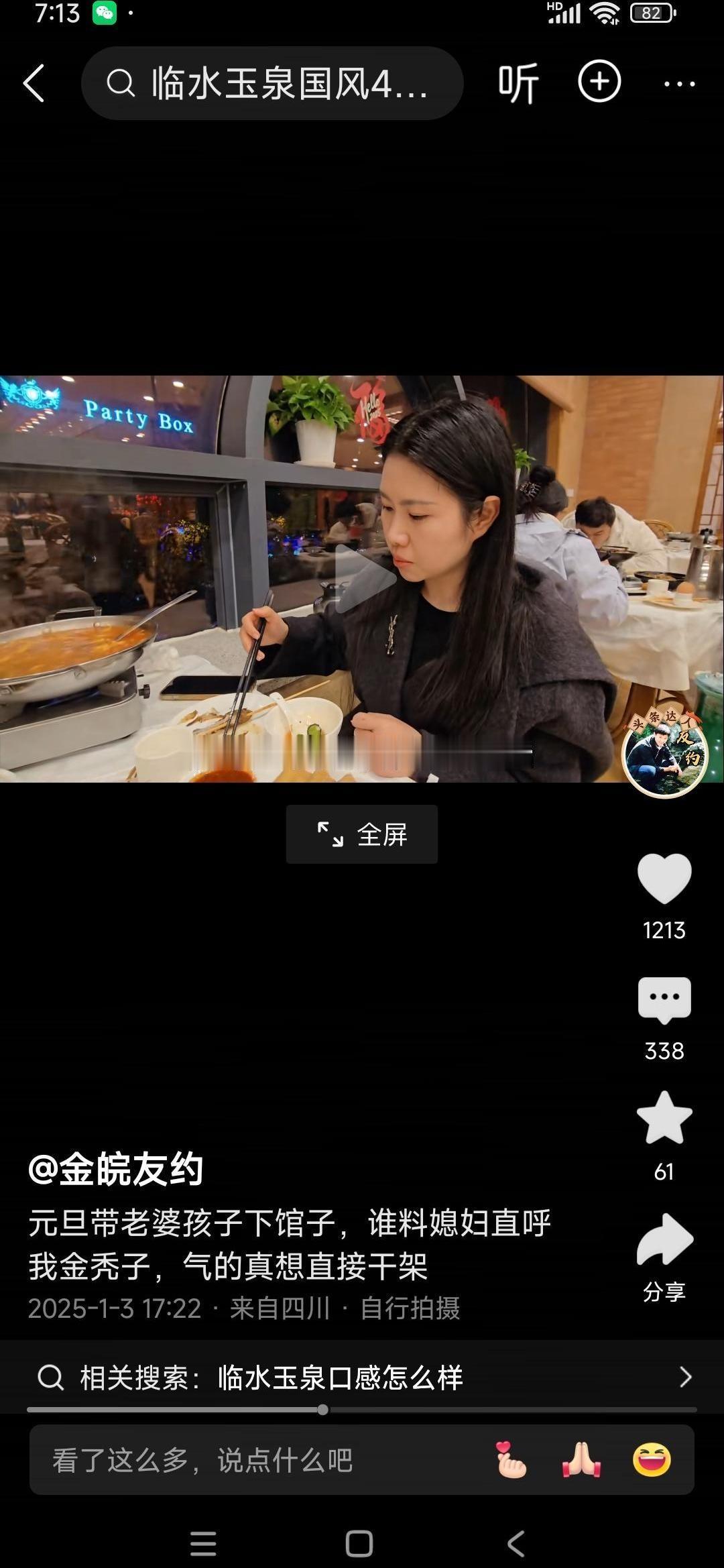Screen dimensions: 724x1568
Task: Share this video via 分享
Action: pyautogui.click(x=664, y=1241)
